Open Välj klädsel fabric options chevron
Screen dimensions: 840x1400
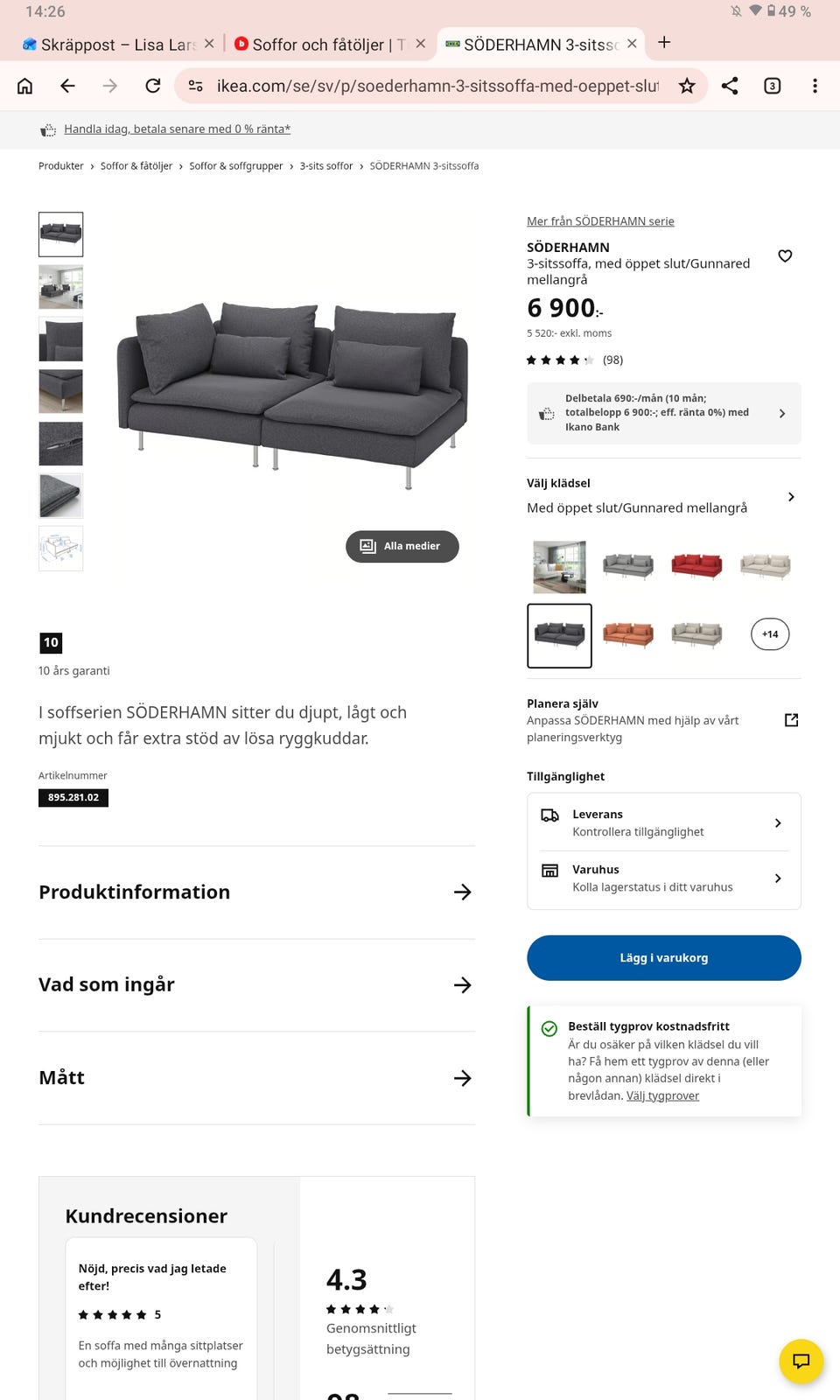(791, 496)
